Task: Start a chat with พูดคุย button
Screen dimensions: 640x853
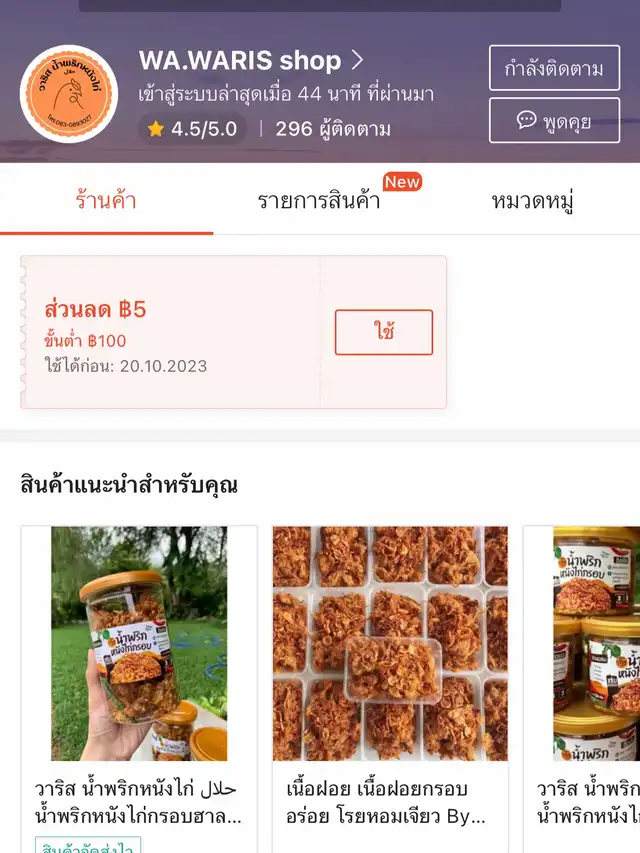Action: 553,120
